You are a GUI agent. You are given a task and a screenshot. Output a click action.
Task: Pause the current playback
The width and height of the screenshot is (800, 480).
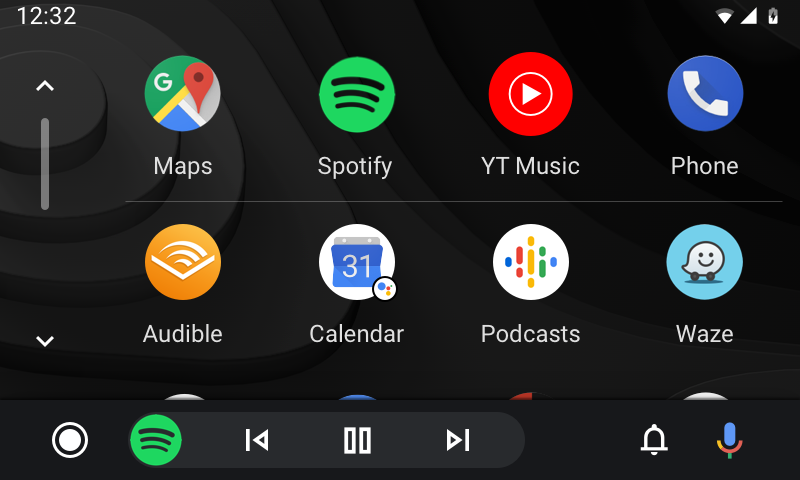coord(357,440)
